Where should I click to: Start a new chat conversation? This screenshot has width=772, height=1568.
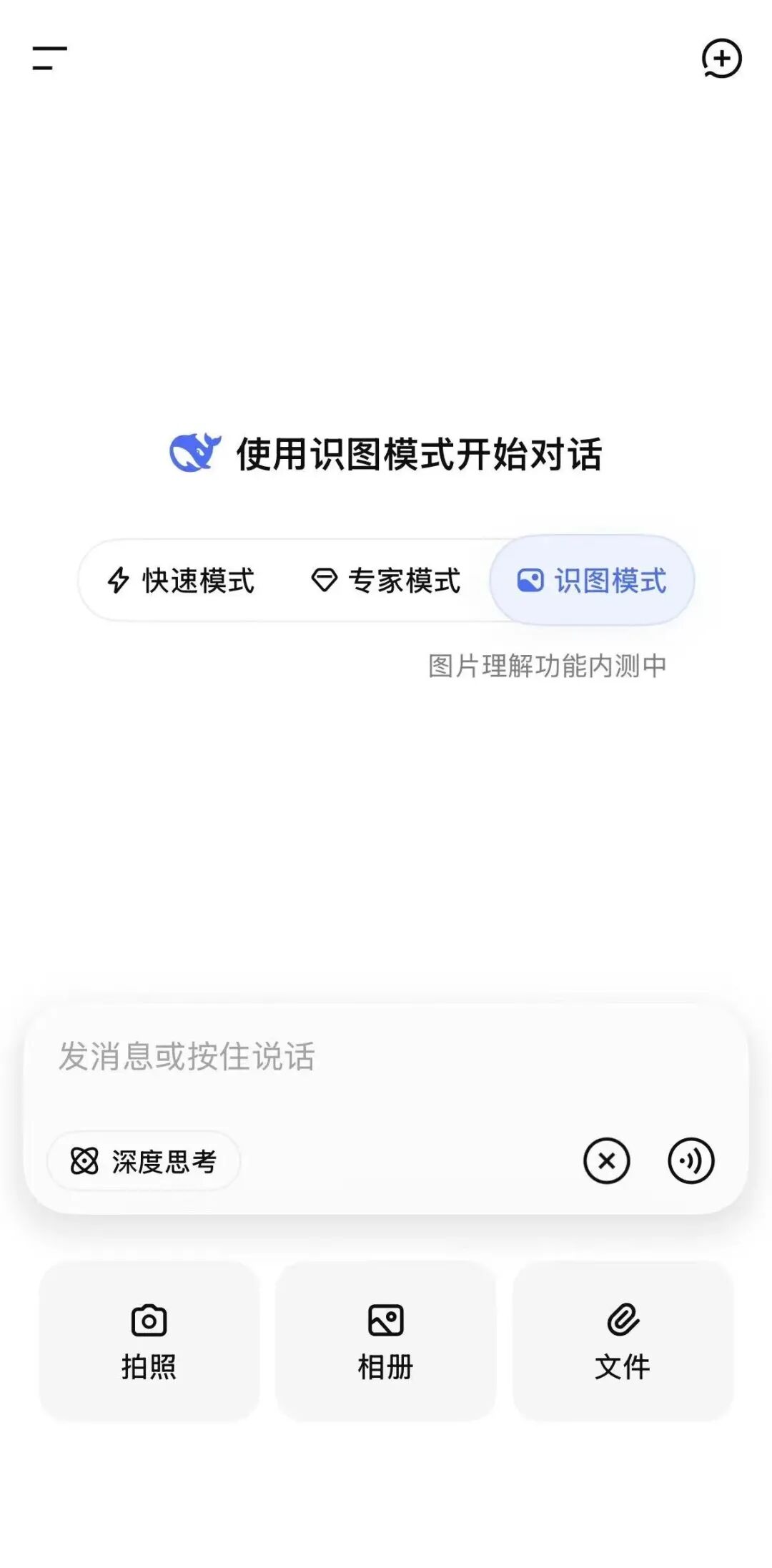(721, 58)
